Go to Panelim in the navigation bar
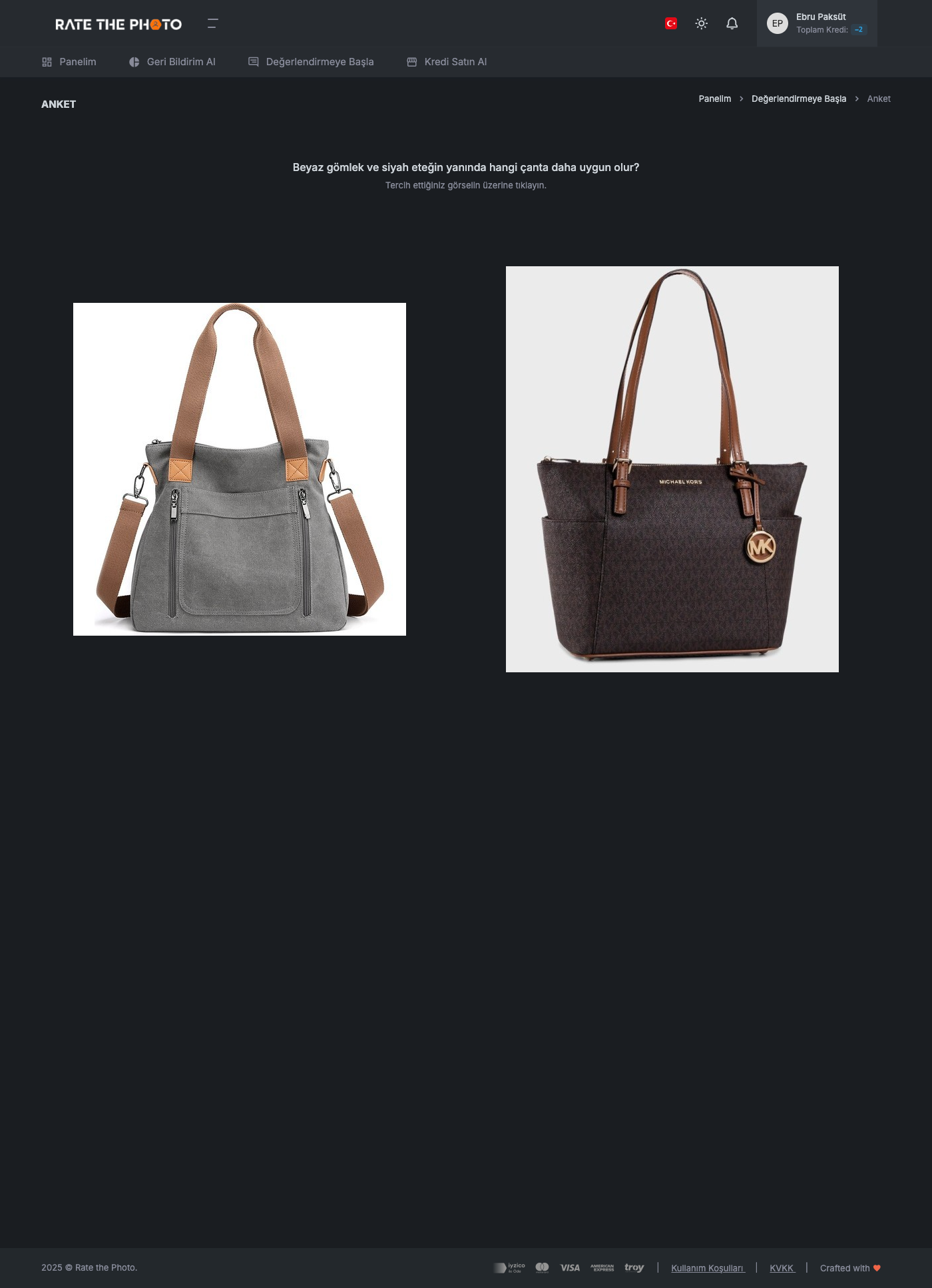This screenshot has height=1288, width=932. coord(69,62)
